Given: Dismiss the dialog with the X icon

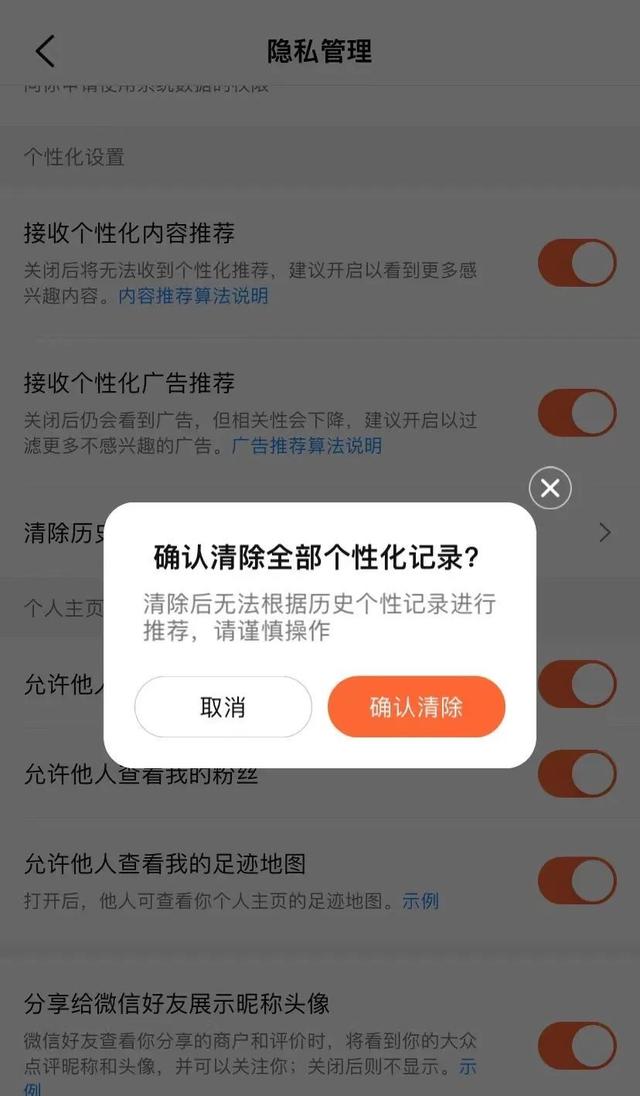Looking at the screenshot, I should click(549, 489).
